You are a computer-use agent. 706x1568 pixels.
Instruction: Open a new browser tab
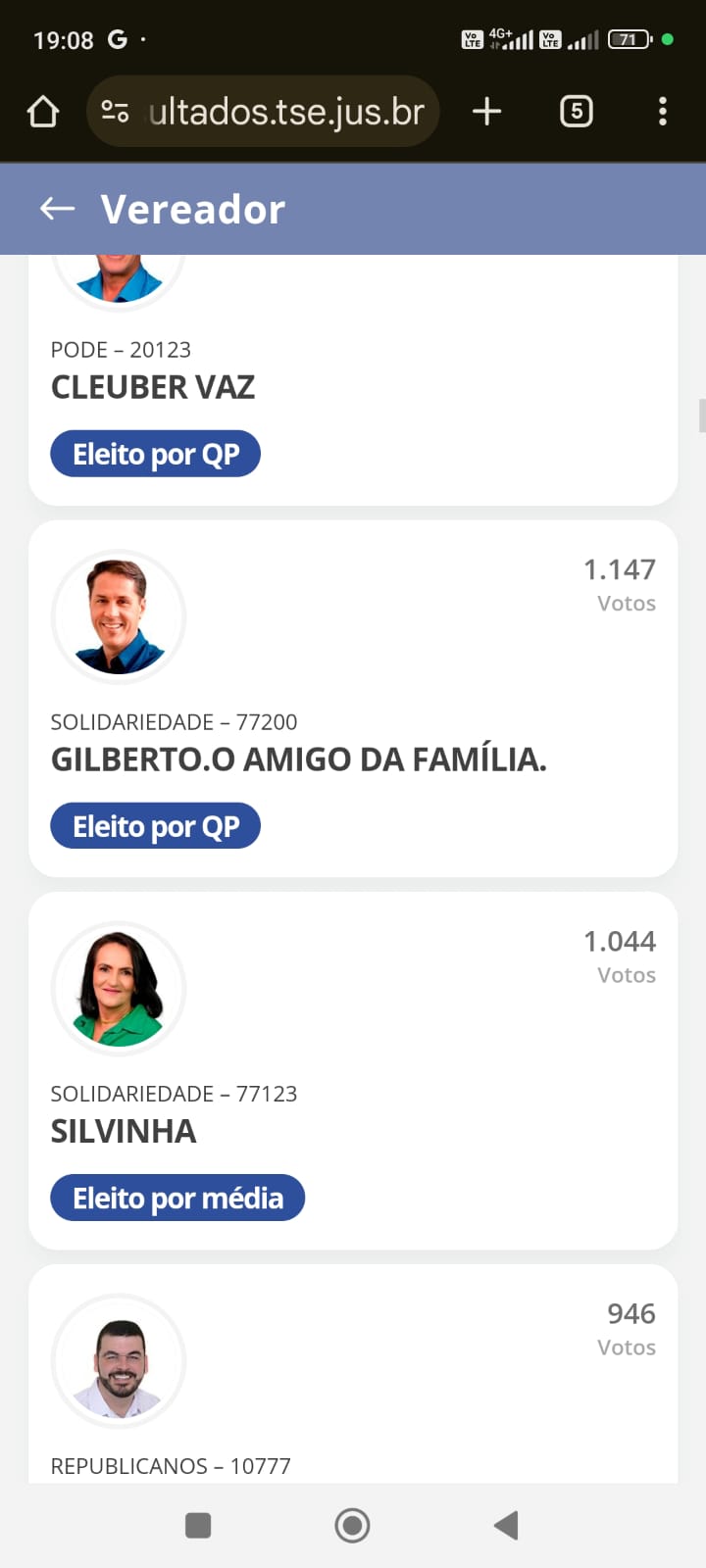[486, 112]
